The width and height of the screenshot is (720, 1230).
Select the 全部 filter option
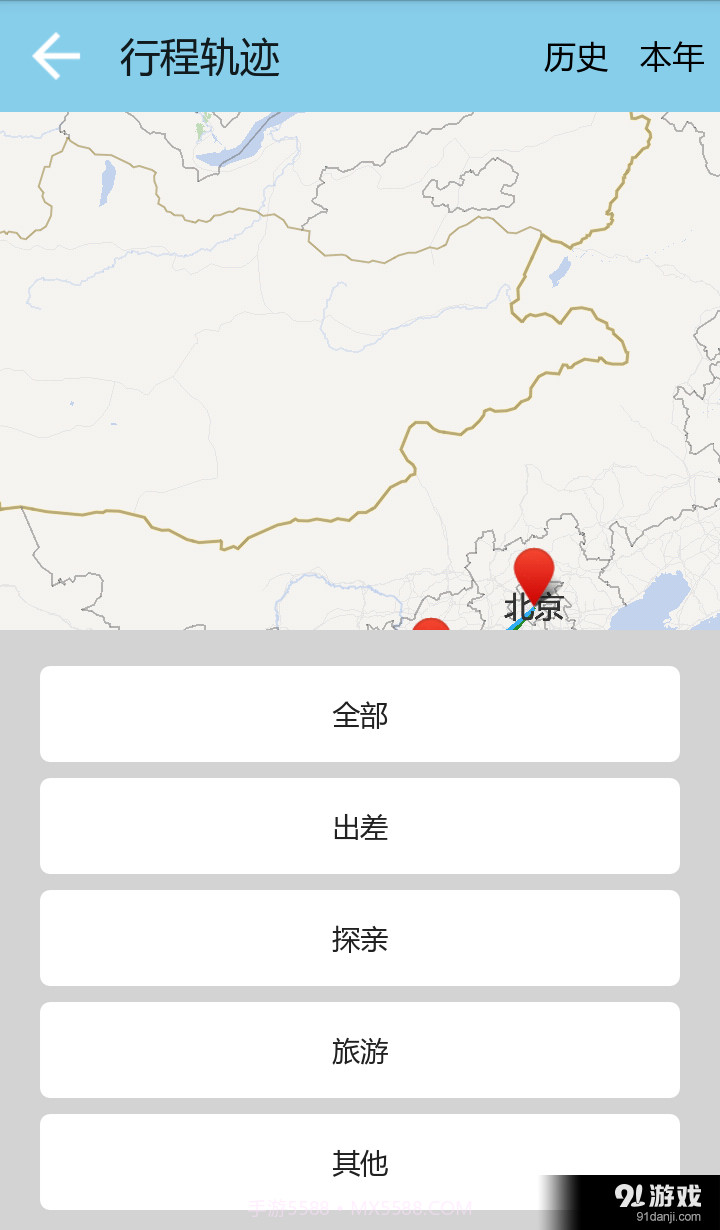coord(360,714)
